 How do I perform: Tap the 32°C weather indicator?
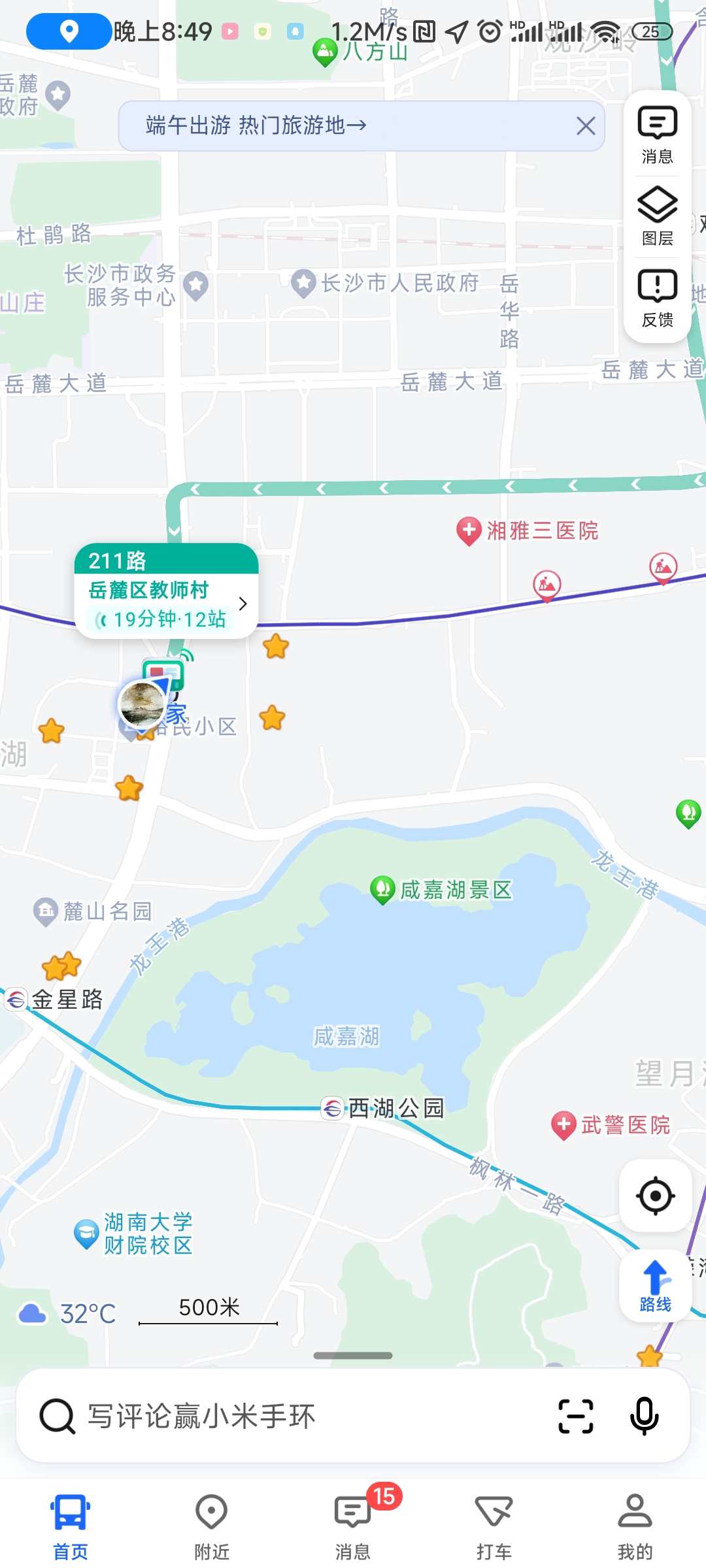tap(69, 1313)
